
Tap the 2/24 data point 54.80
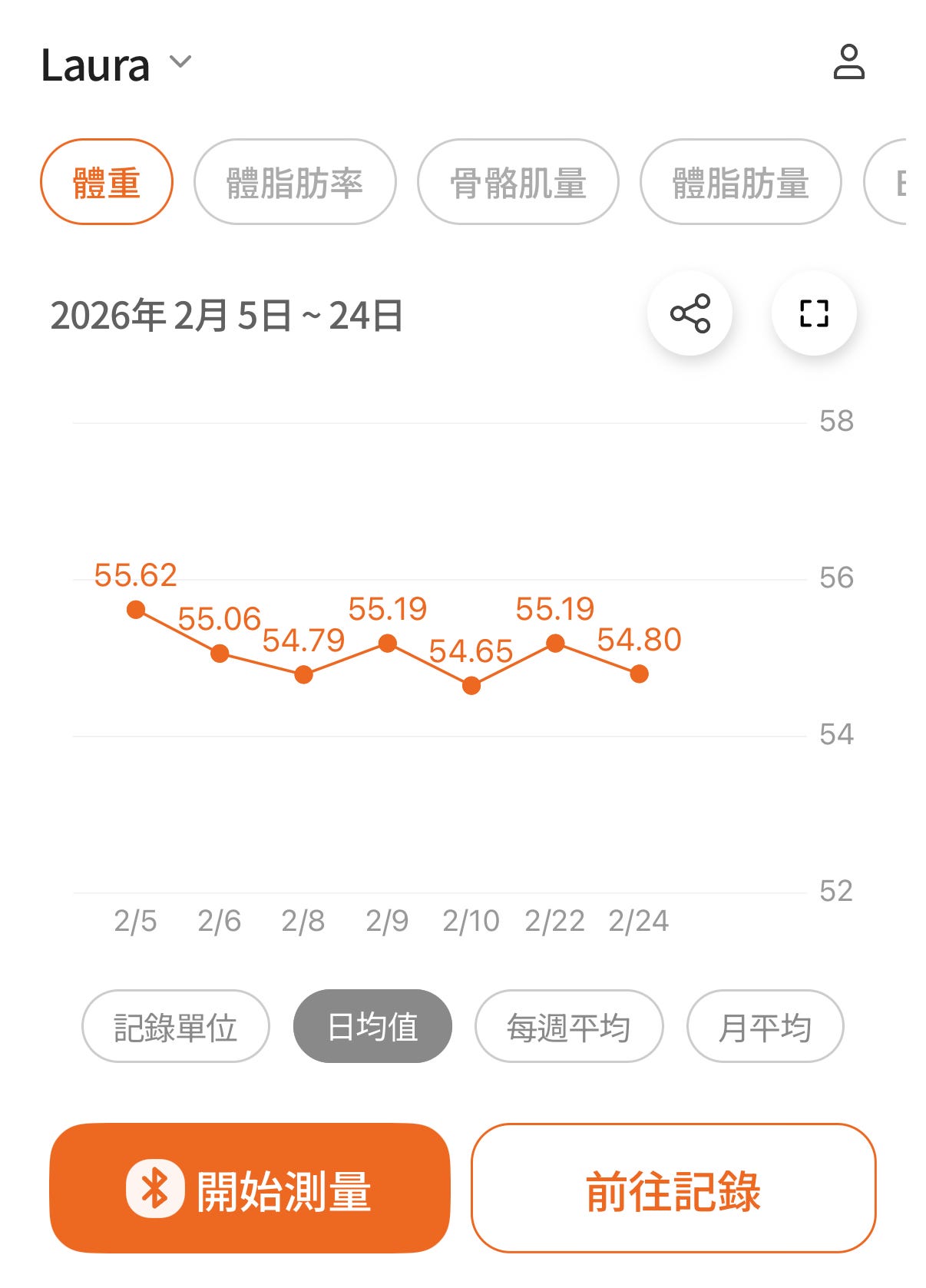pos(639,674)
